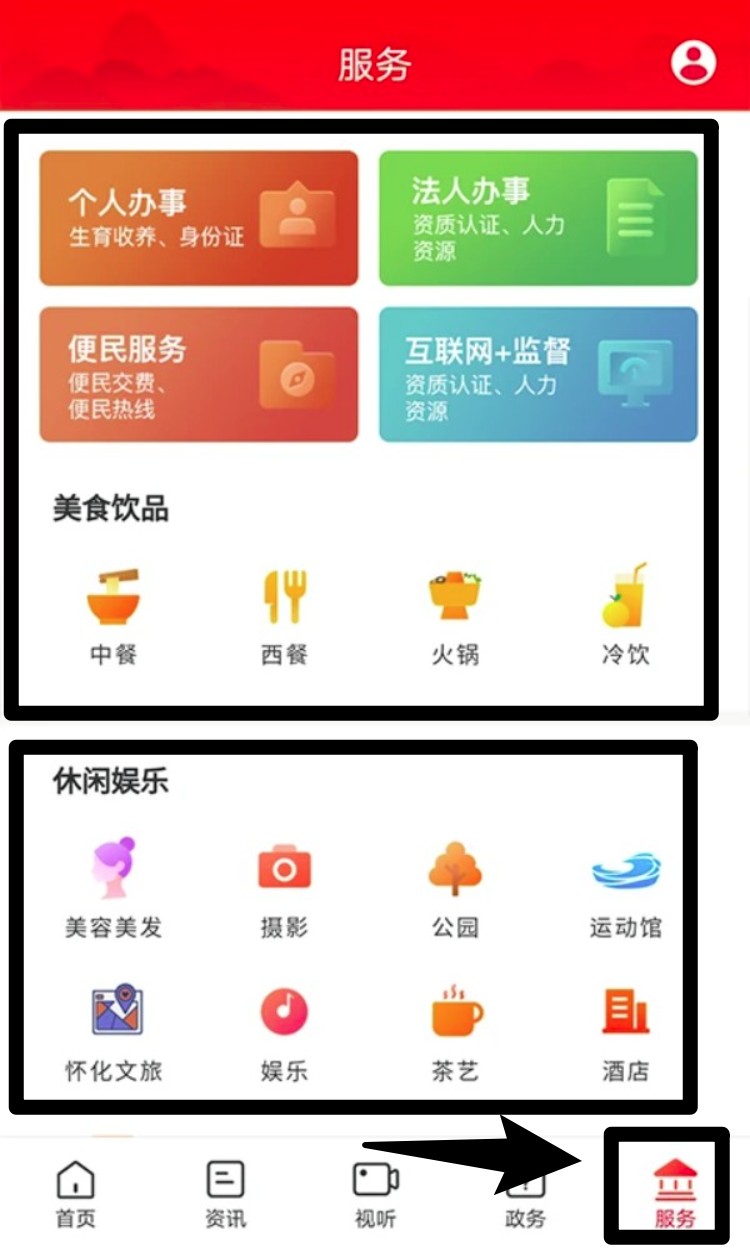Image resolution: width=750 pixels, height=1250 pixels.
Task: Open the 酒店 service
Action: (x=625, y=1030)
